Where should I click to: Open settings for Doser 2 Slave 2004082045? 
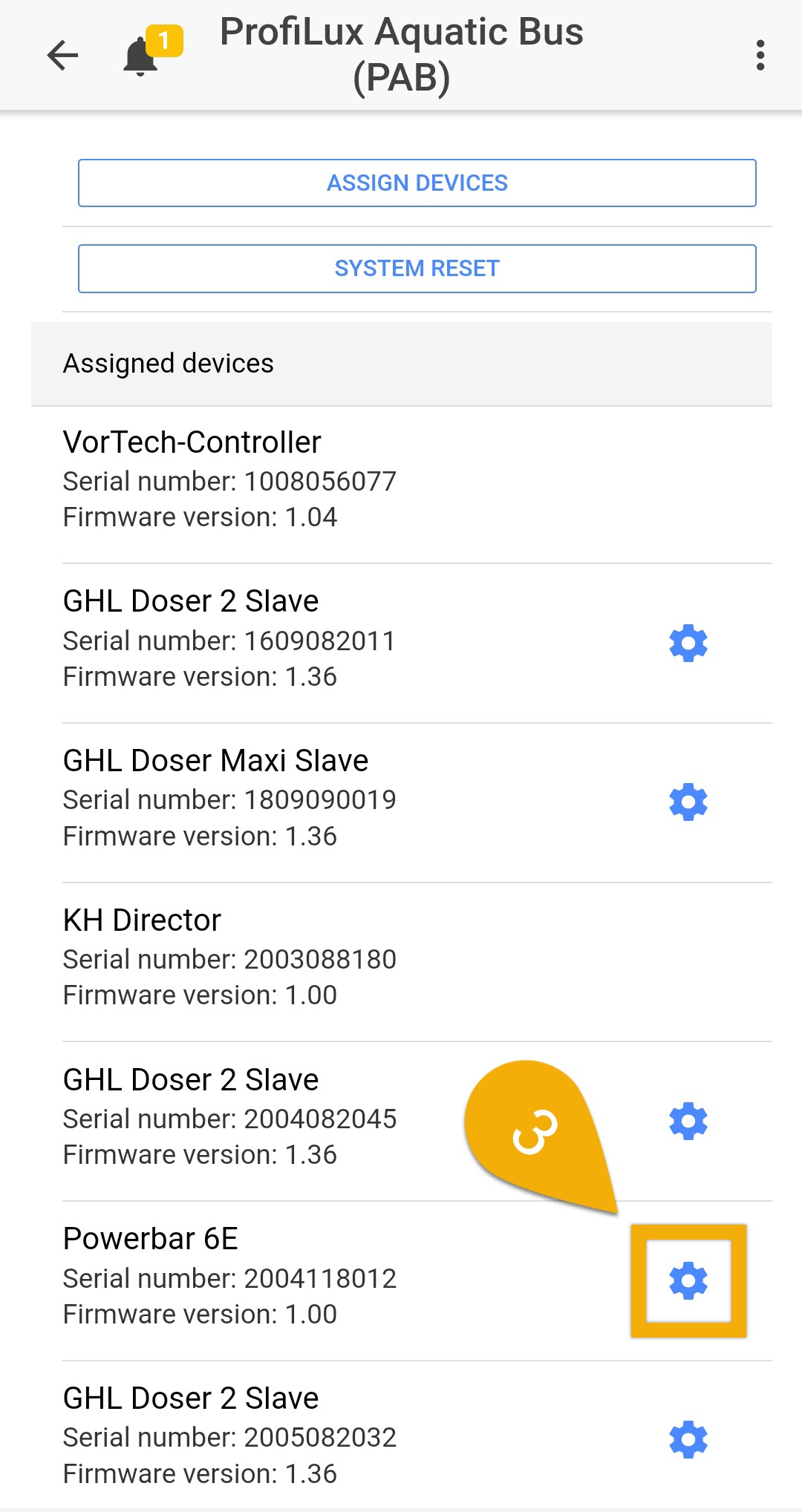(688, 1121)
